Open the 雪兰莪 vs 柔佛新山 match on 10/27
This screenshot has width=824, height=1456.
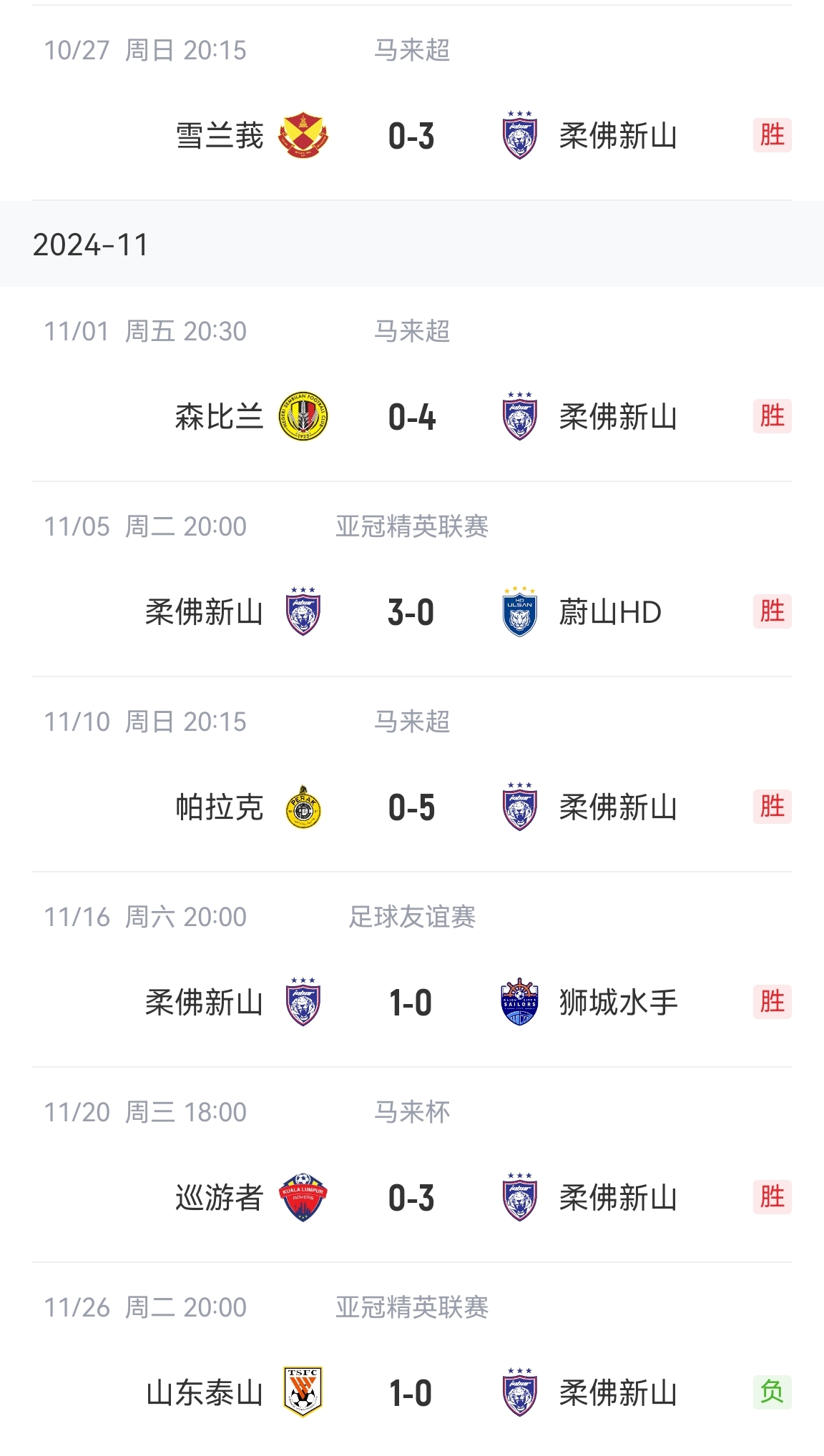pos(411,136)
